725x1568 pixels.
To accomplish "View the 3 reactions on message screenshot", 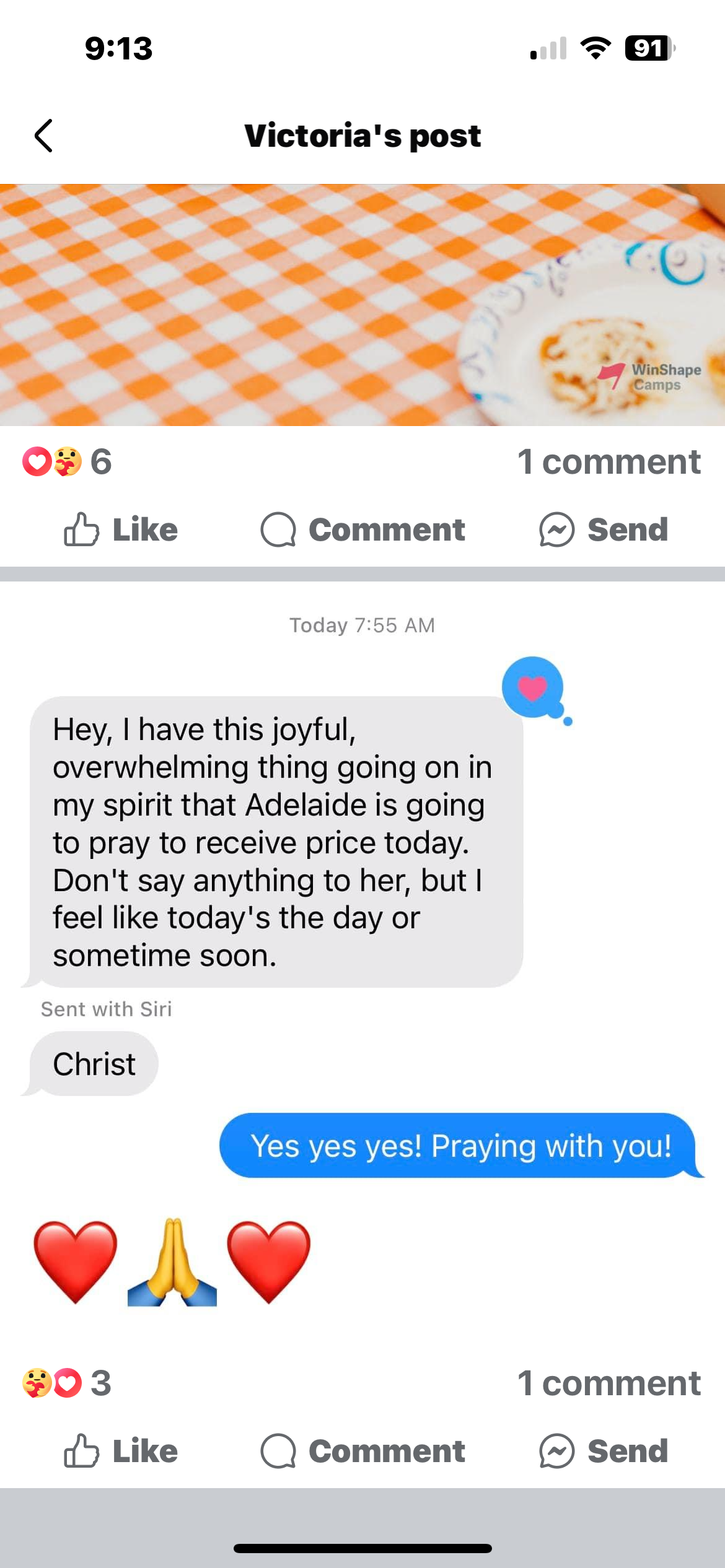I will [67, 1383].
